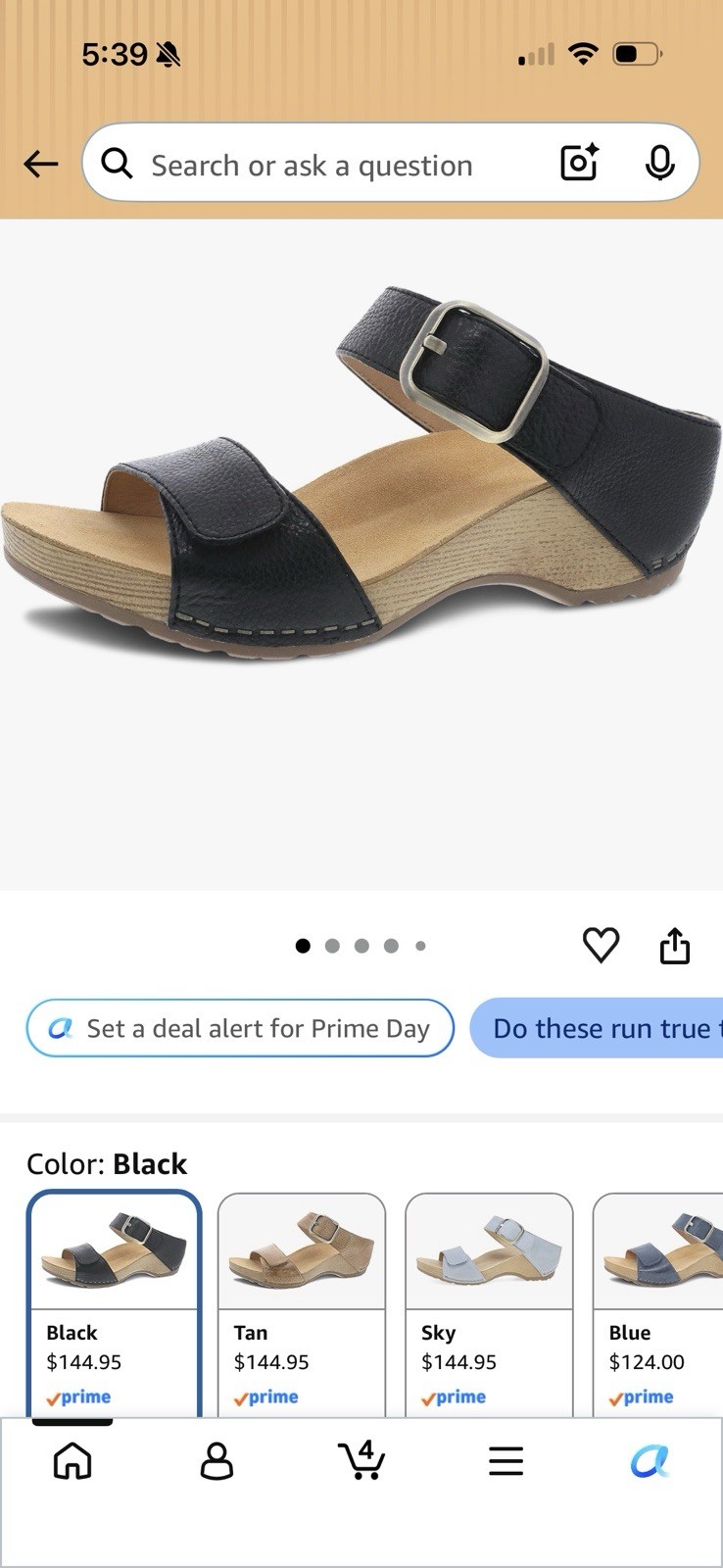Open the account profile tab
The height and width of the screenshot is (1568, 723).
(217, 1461)
